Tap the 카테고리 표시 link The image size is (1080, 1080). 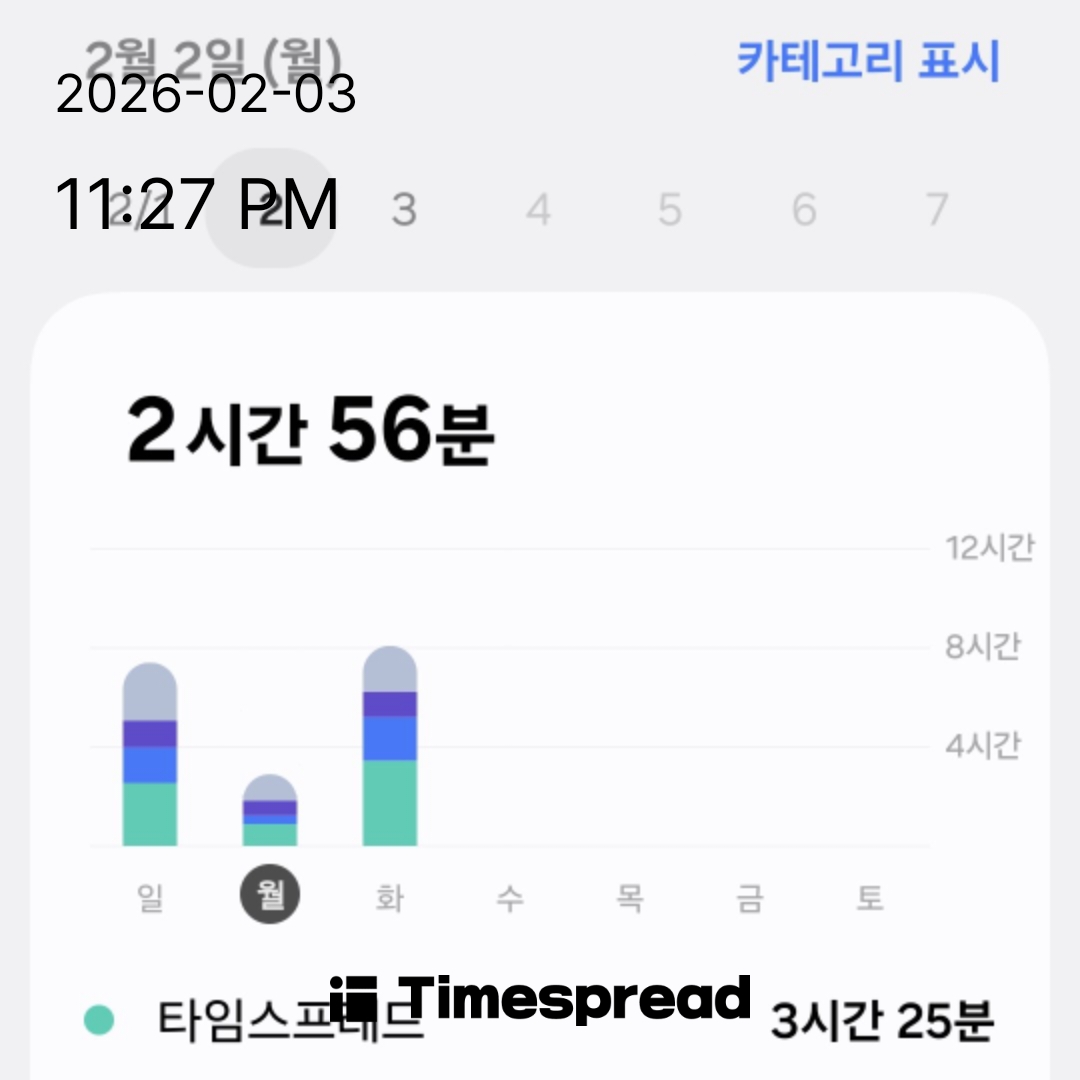point(868,62)
